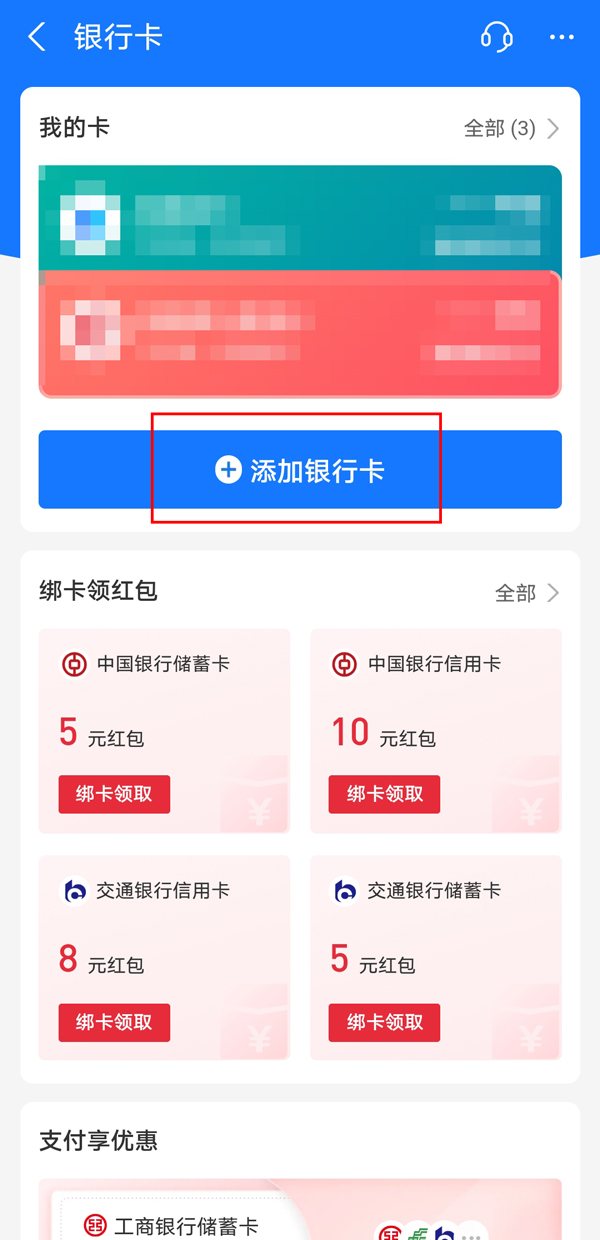
Task: Claim 中国银行信用卡 10元 red packet
Action: 385,794
